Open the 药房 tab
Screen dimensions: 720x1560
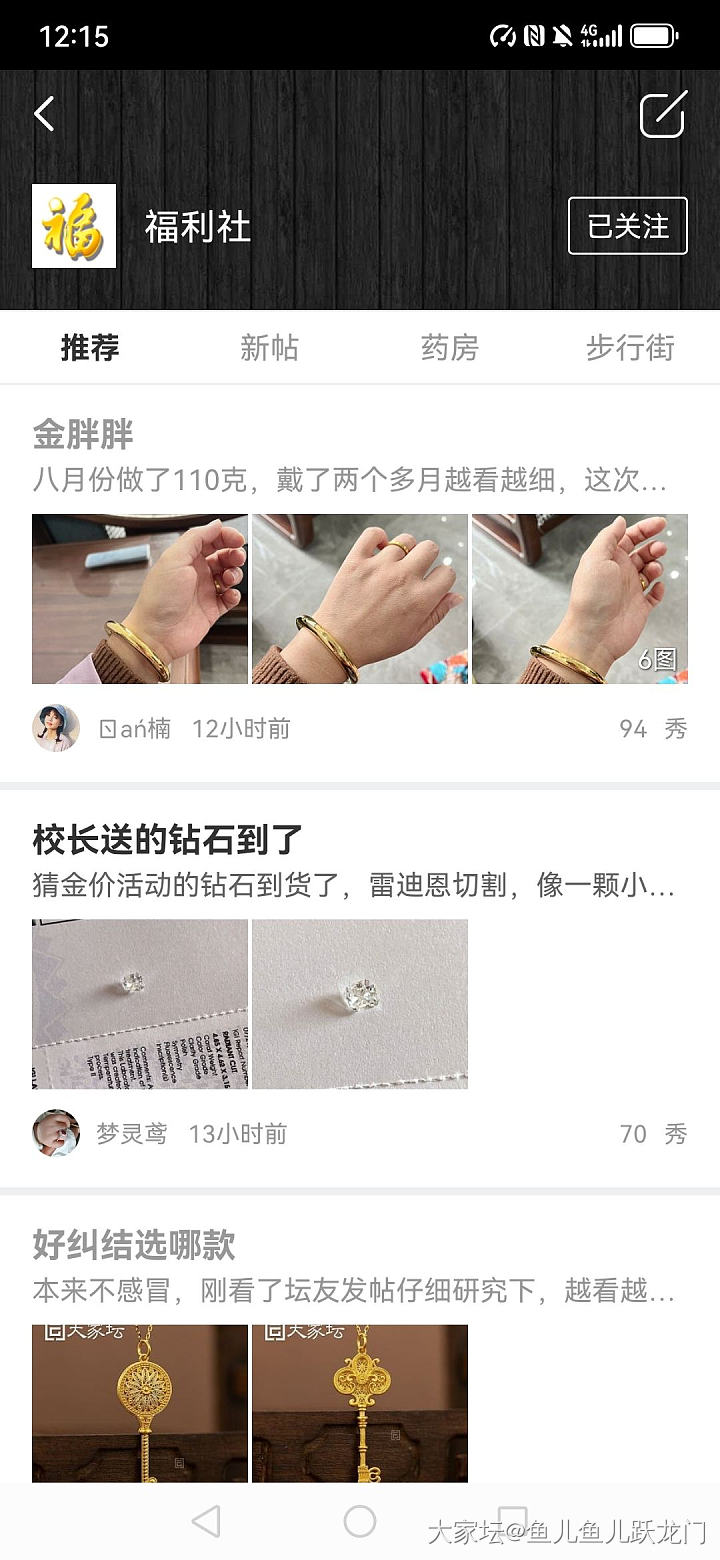pyautogui.click(x=449, y=348)
